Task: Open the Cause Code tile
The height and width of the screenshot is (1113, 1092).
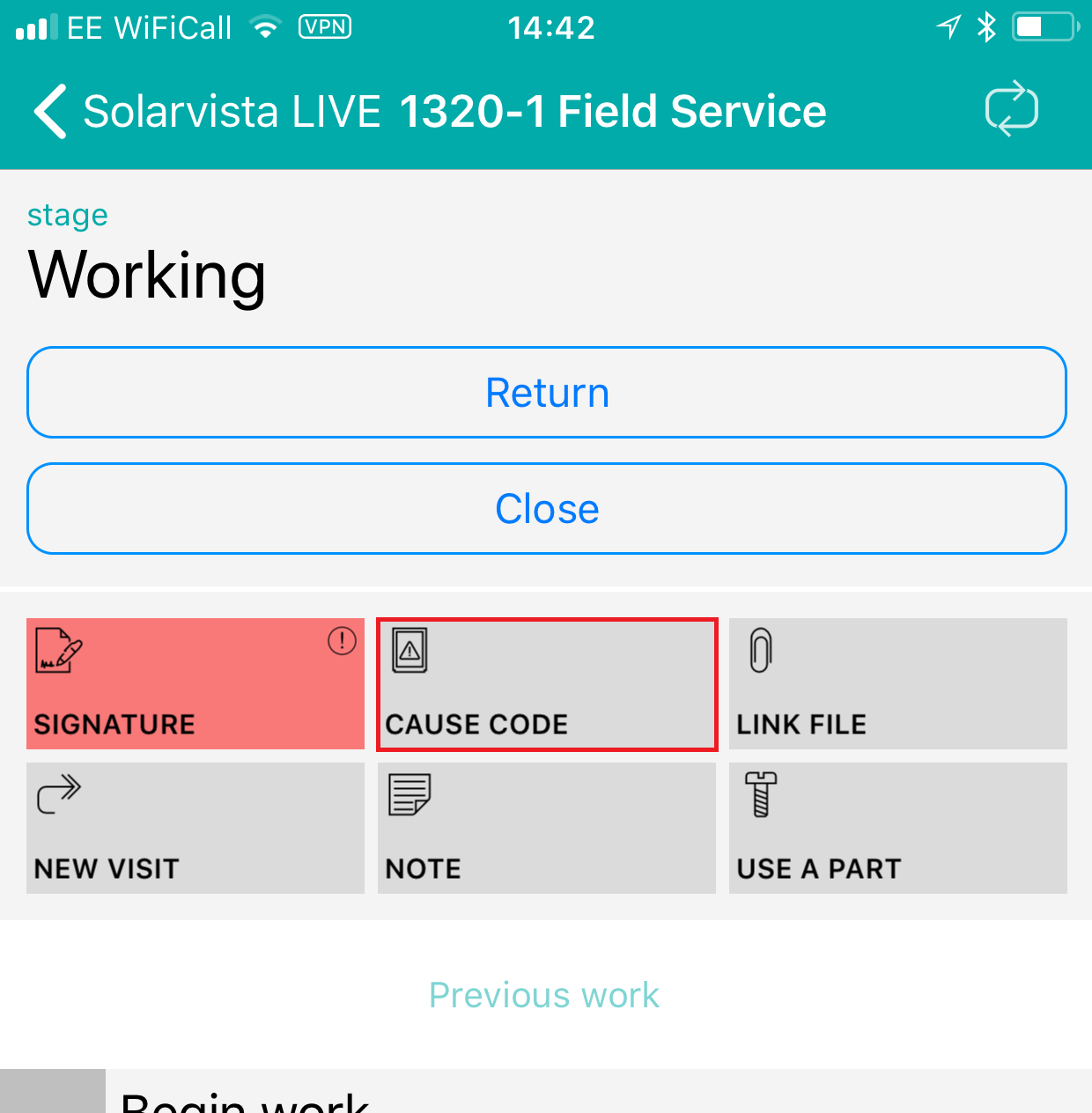Action: point(547,684)
